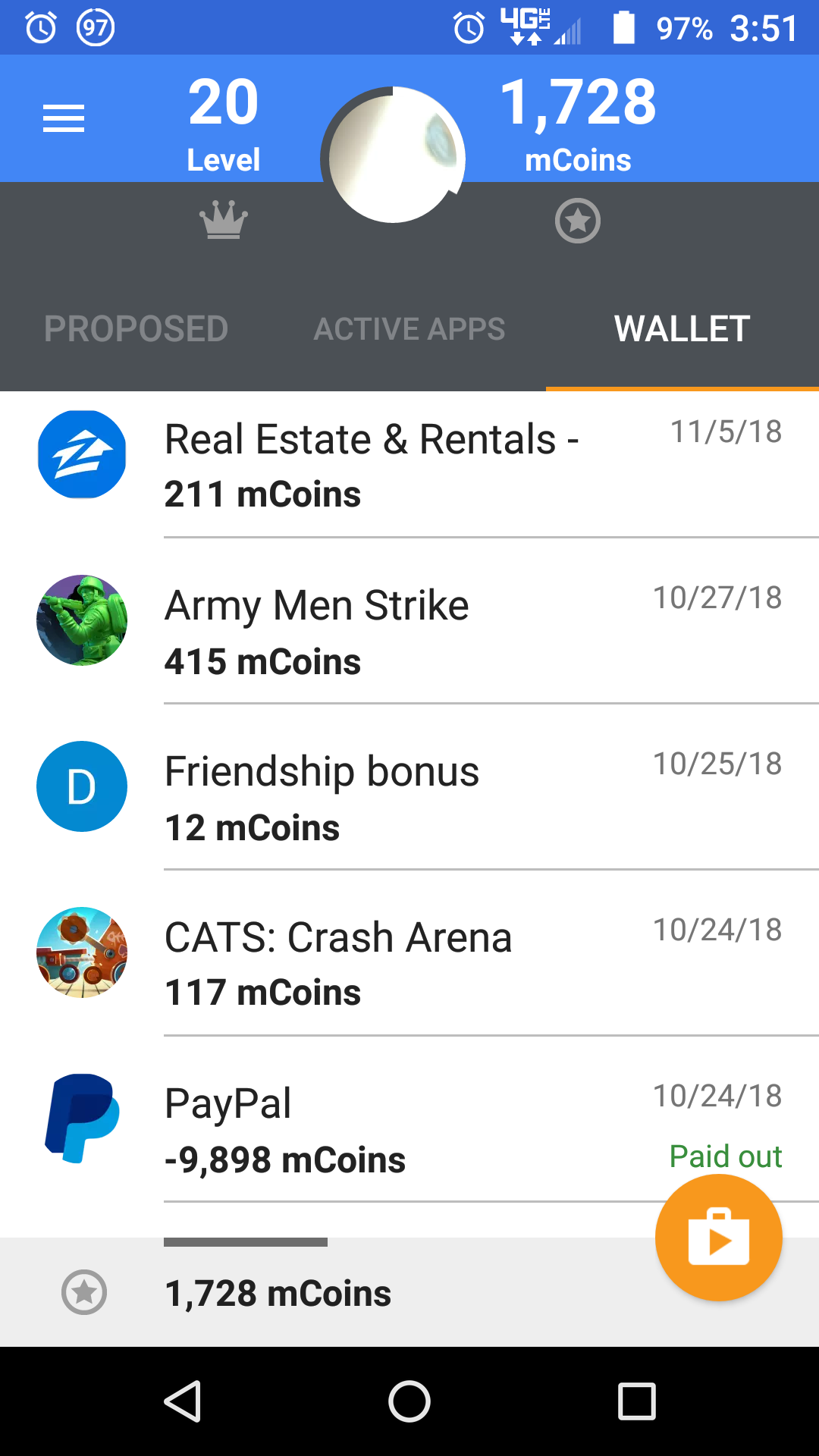Tap the orange play store floating button

(x=718, y=1238)
